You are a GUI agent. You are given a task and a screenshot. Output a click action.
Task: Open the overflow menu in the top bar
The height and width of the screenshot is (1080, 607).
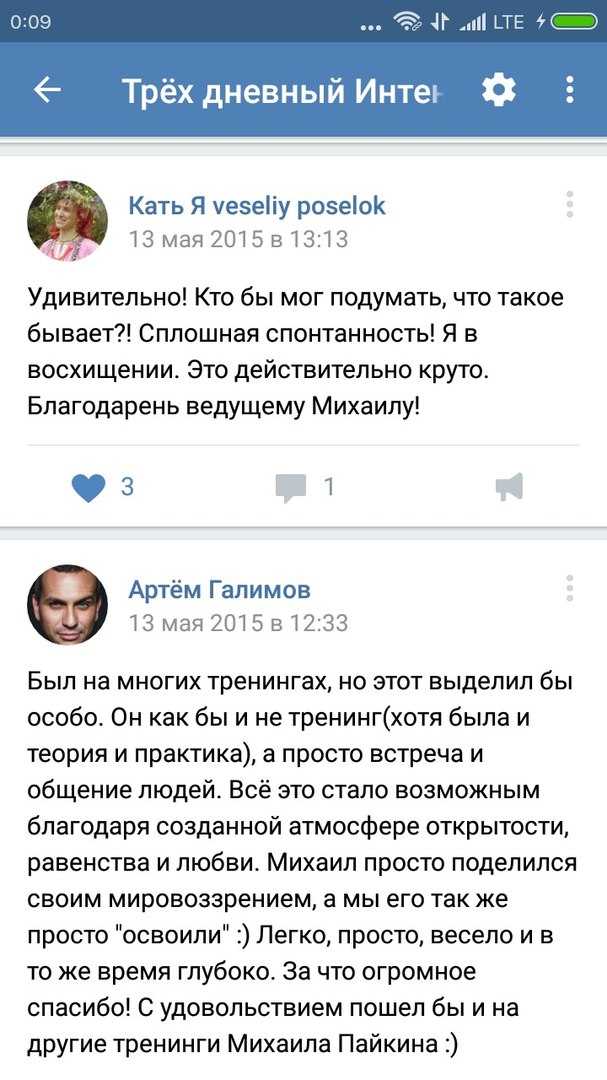pyautogui.click(x=570, y=90)
